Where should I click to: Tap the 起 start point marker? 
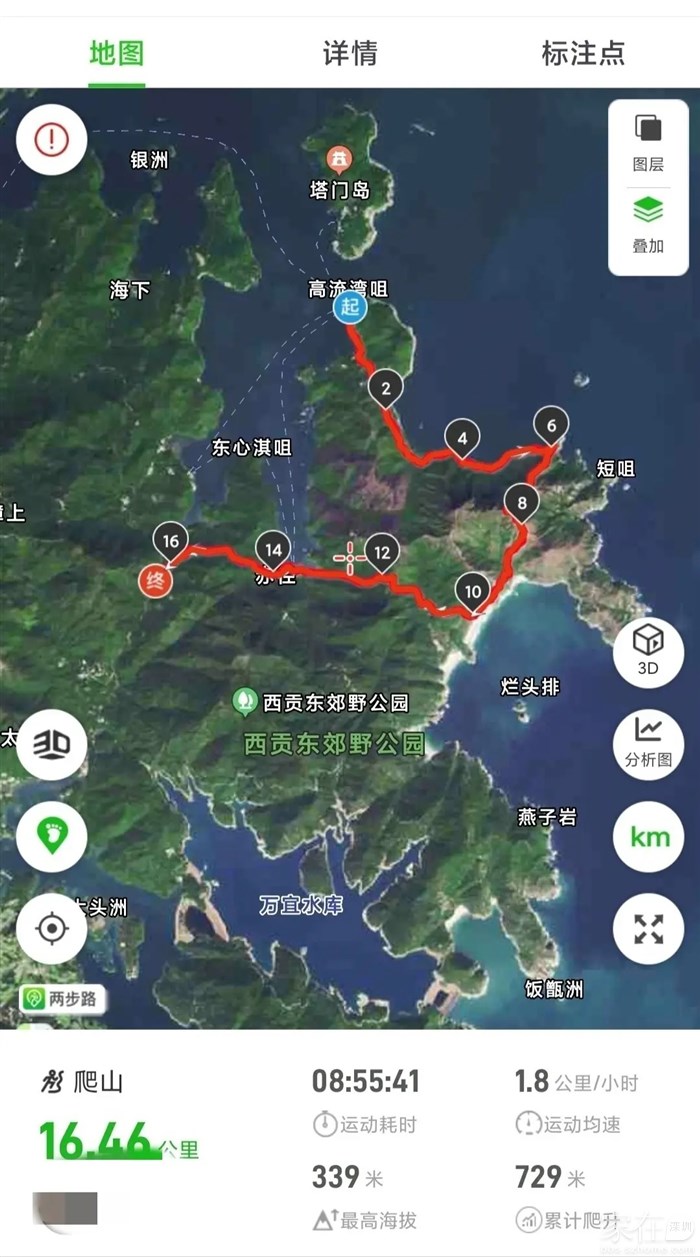[350, 307]
